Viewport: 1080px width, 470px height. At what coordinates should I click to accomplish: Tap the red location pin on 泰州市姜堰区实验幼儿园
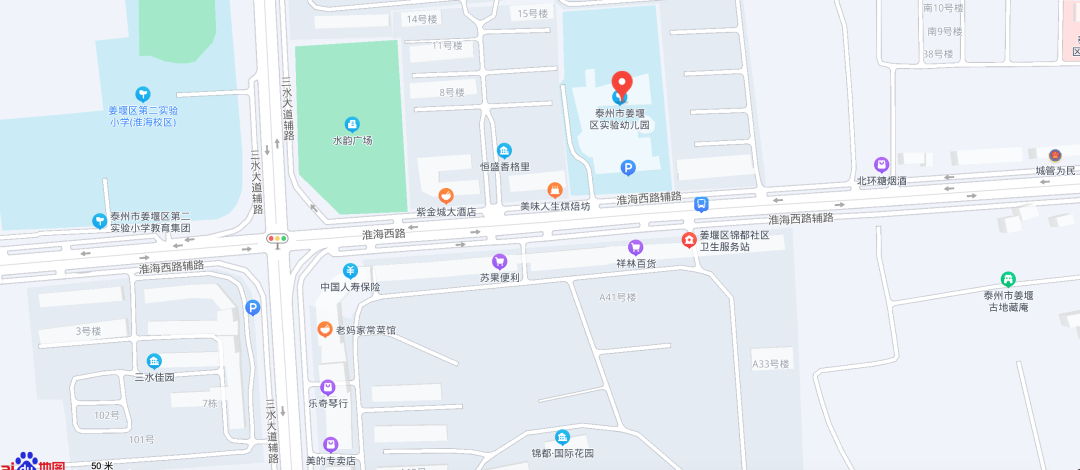[622, 85]
